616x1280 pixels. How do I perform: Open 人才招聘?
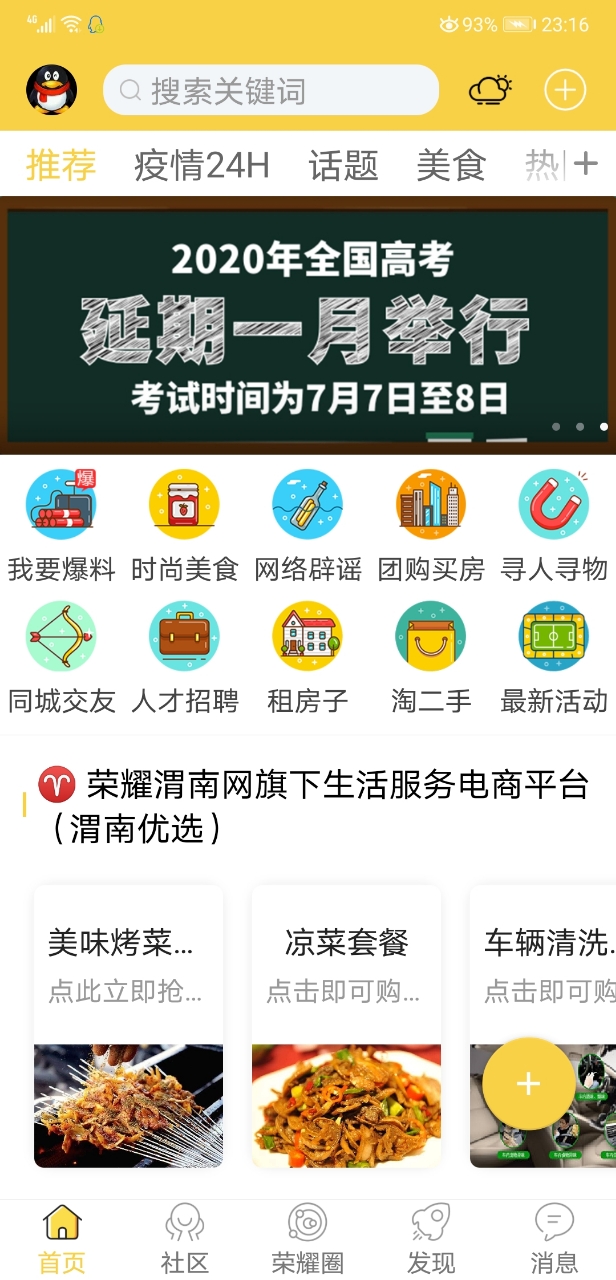(184, 656)
